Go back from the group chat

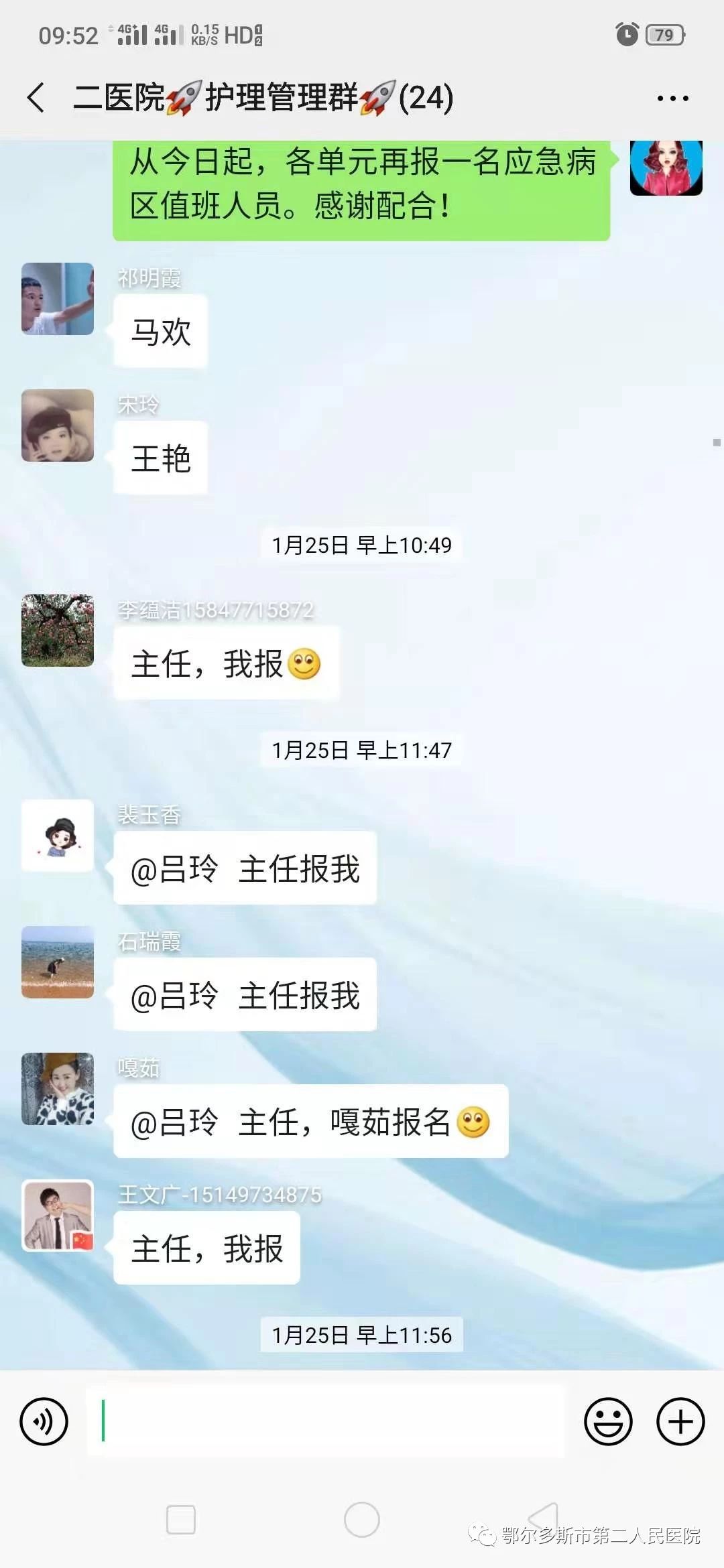click(36, 98)
